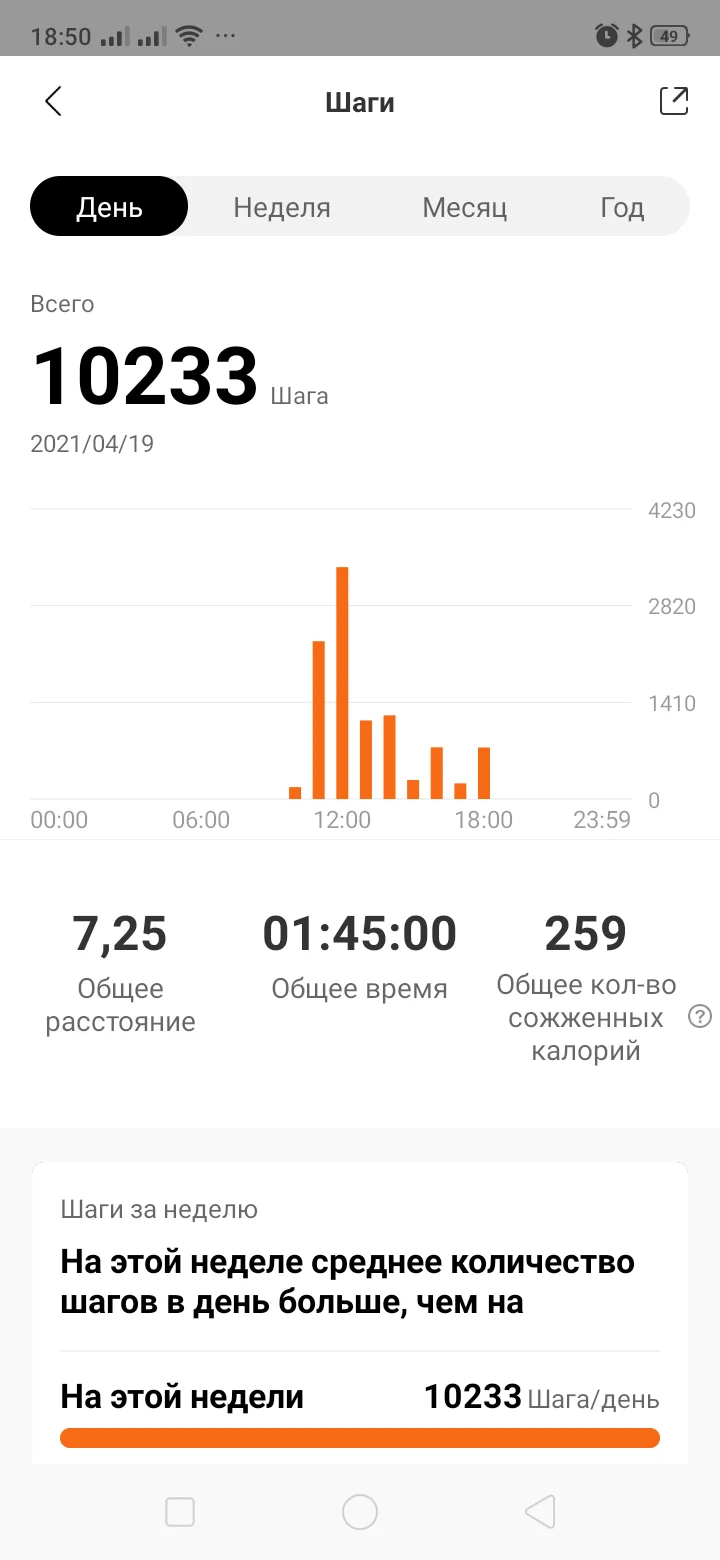Share the steps report
720x1560 pixels.
(x=674, y=101)
